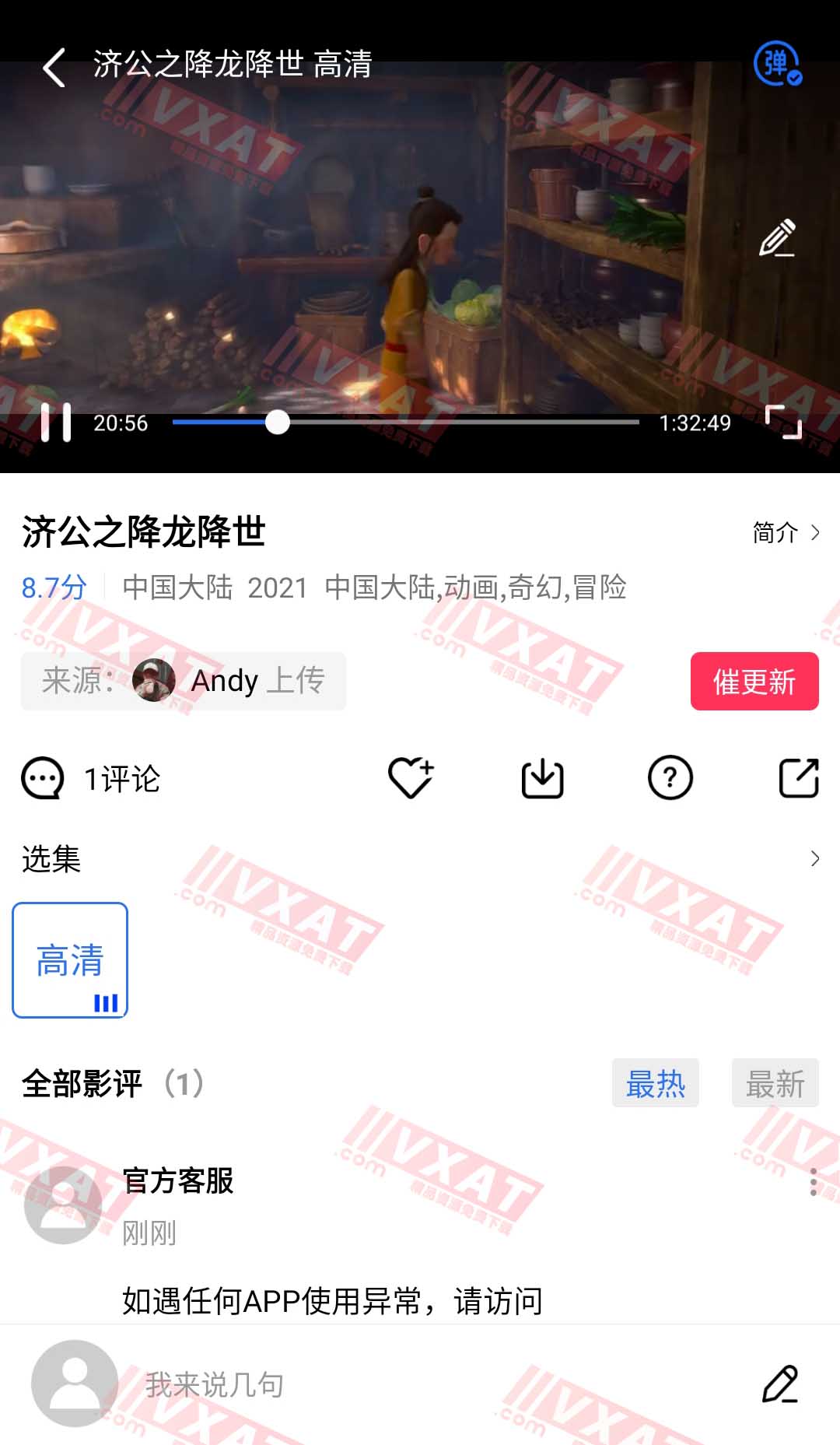Sort reviews by 最热

pos(655,1083)
